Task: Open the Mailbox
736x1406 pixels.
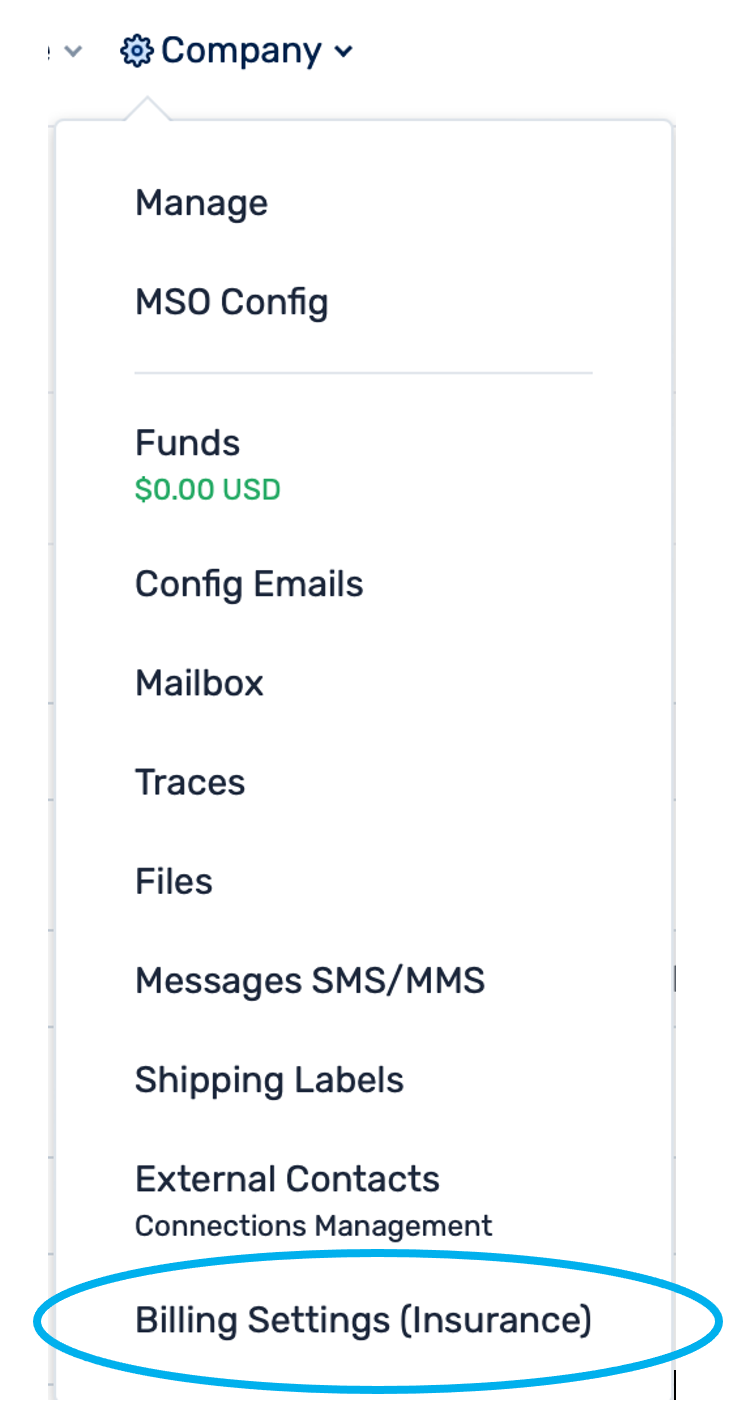Action: 199,683
